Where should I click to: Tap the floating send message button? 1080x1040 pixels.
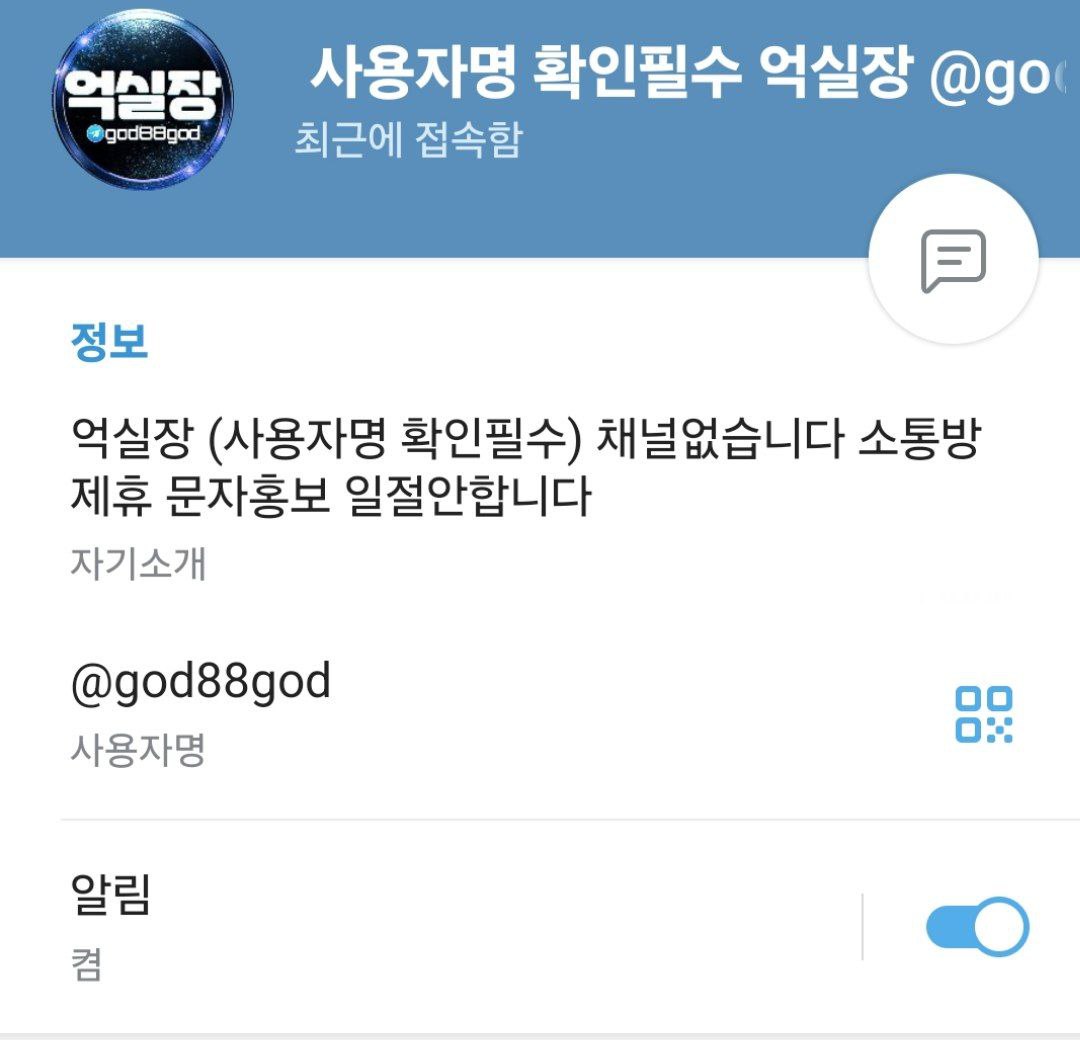(x=953, y=260)
